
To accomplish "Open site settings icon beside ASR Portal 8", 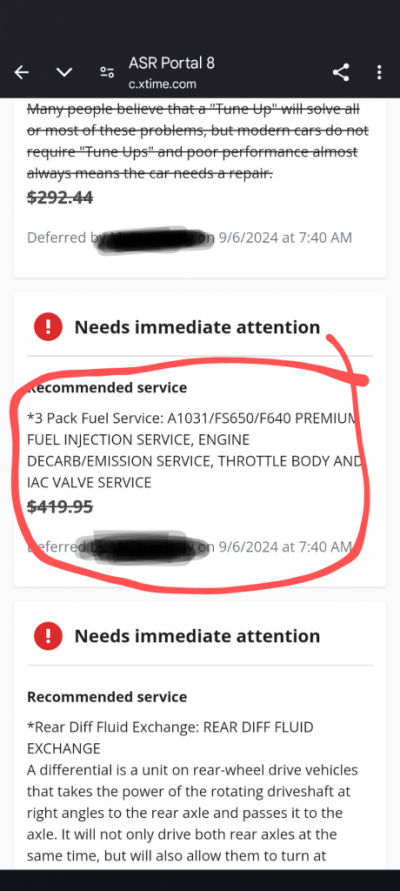I will pos(107,73).
